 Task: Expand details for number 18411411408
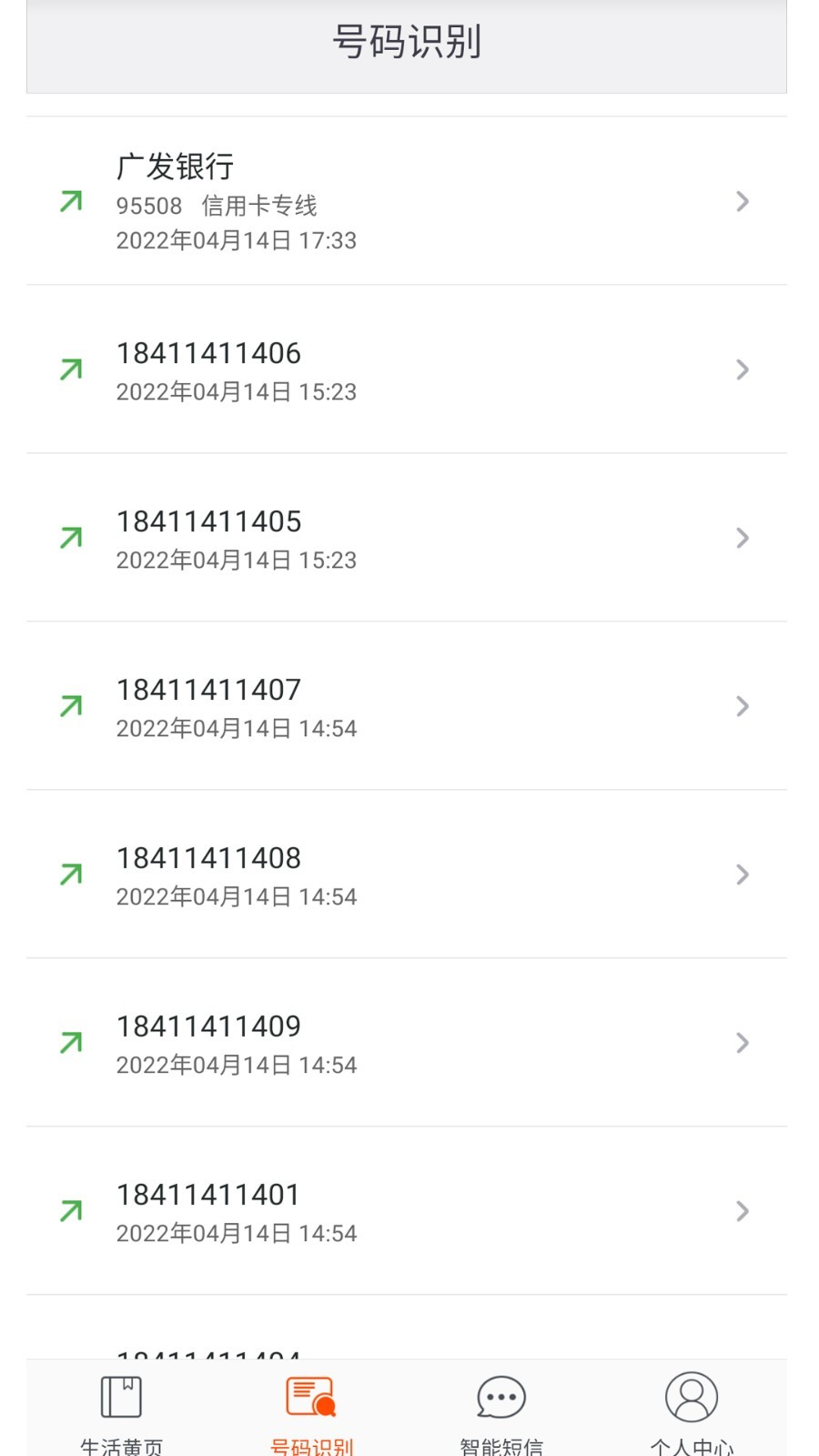pos(743,875)
